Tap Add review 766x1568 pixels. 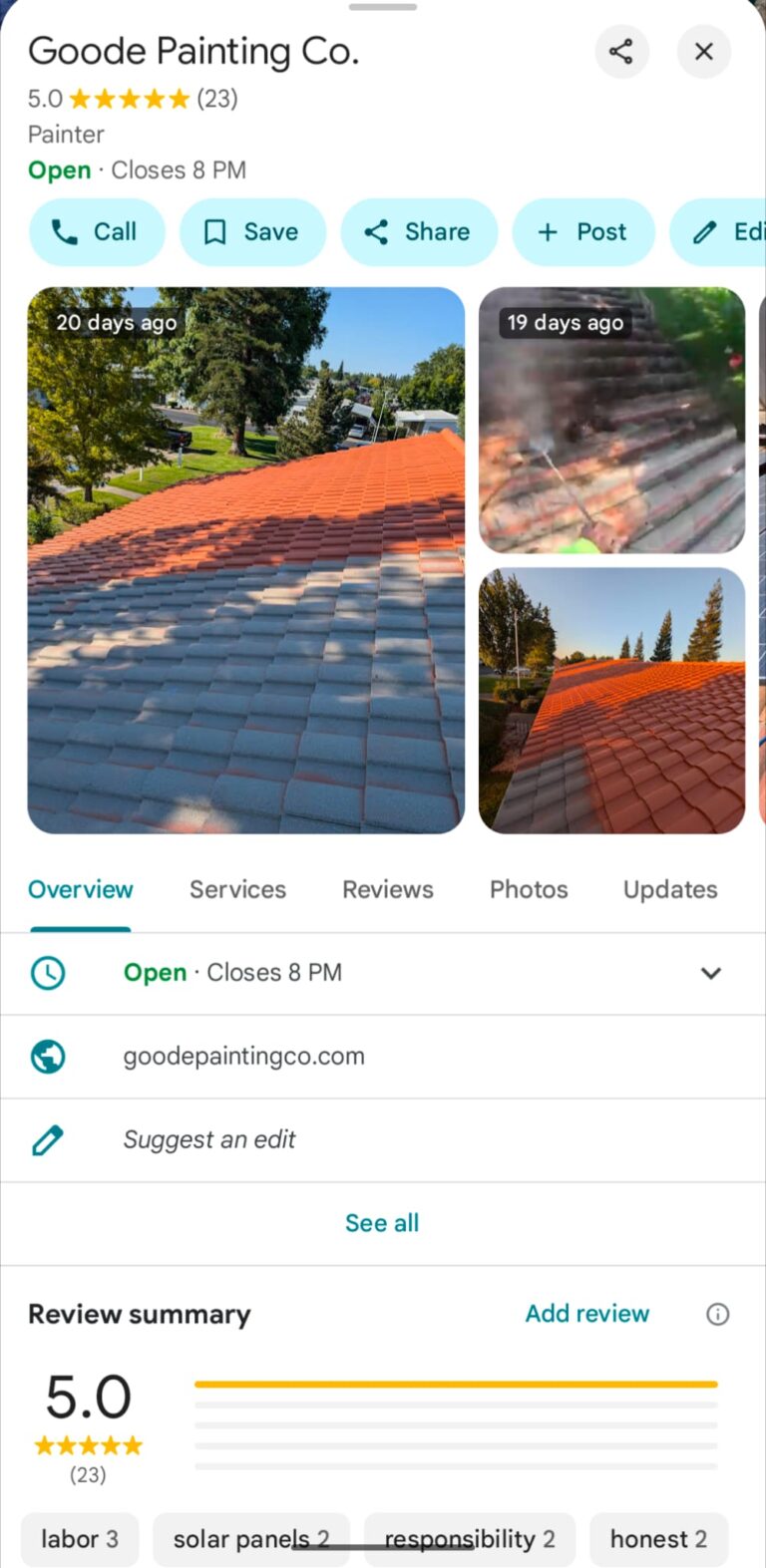(x=586, y=1314)
